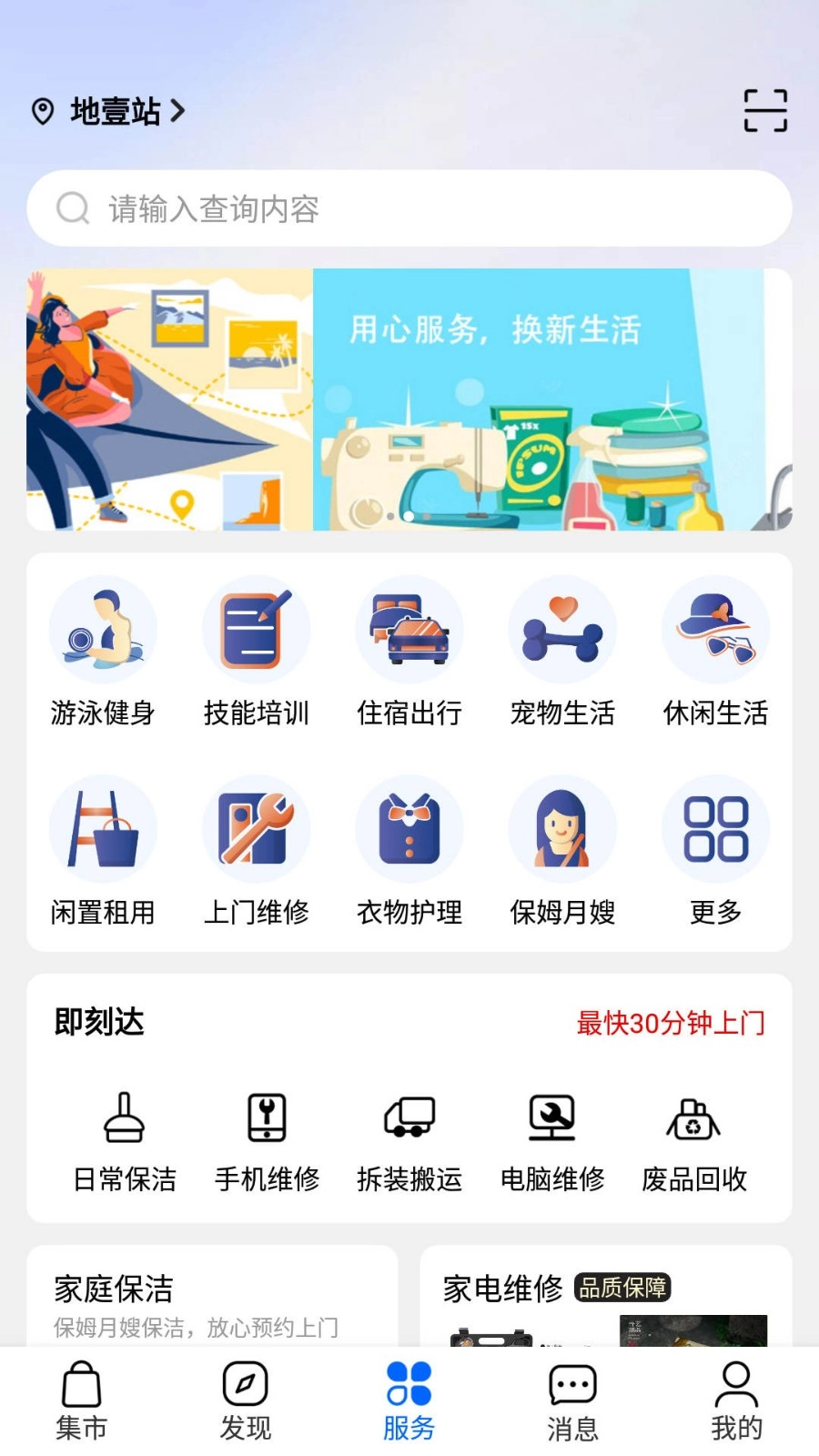This screenshot has width=819, height=1456.
Task: Go to the 我的 tab
Action: pos(736,1401)
